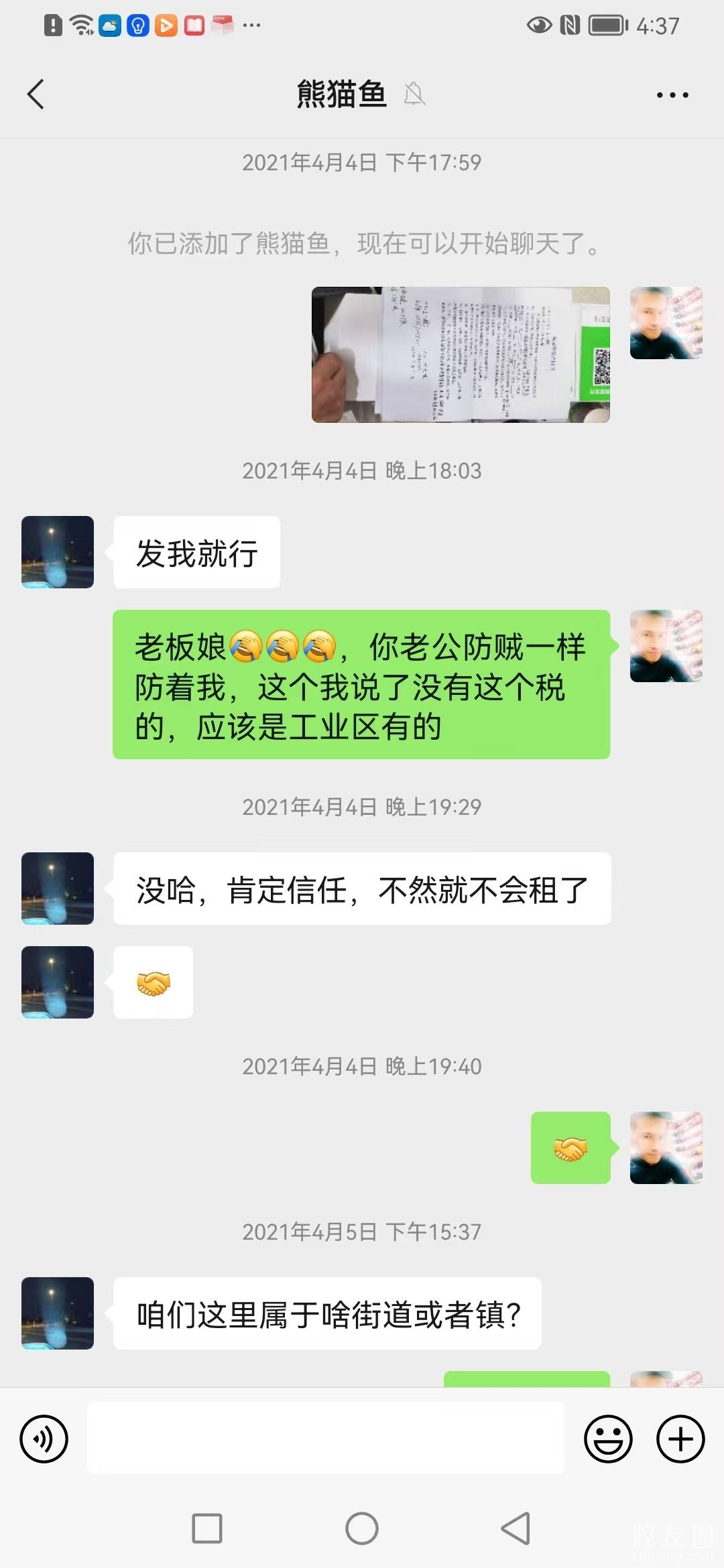This screenshot has height=1568, width=724.
Task: View 熊猫鱼's profile via avatar beside 发我就行
Action: (x=58, y=552)
